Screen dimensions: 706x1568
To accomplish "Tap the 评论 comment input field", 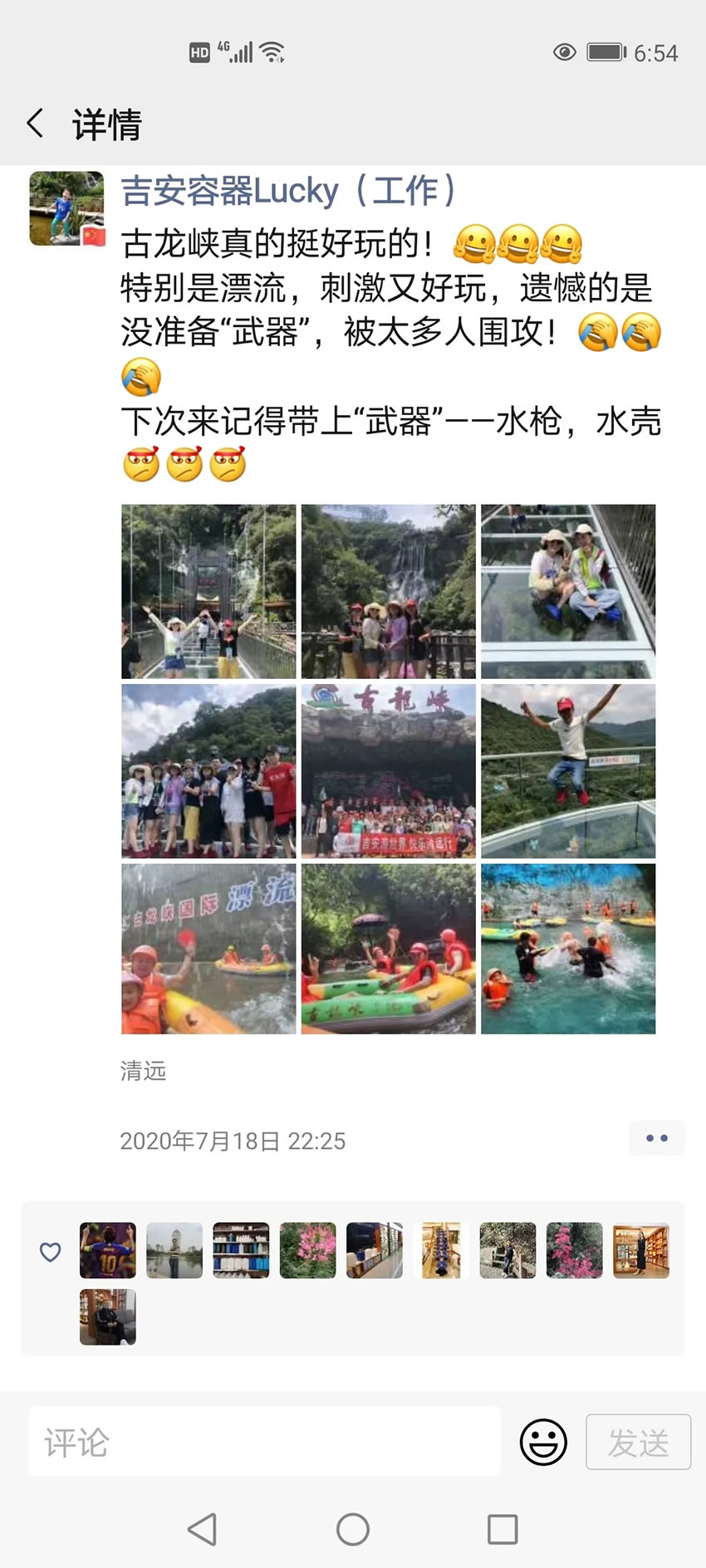I will pos(264,1442).
